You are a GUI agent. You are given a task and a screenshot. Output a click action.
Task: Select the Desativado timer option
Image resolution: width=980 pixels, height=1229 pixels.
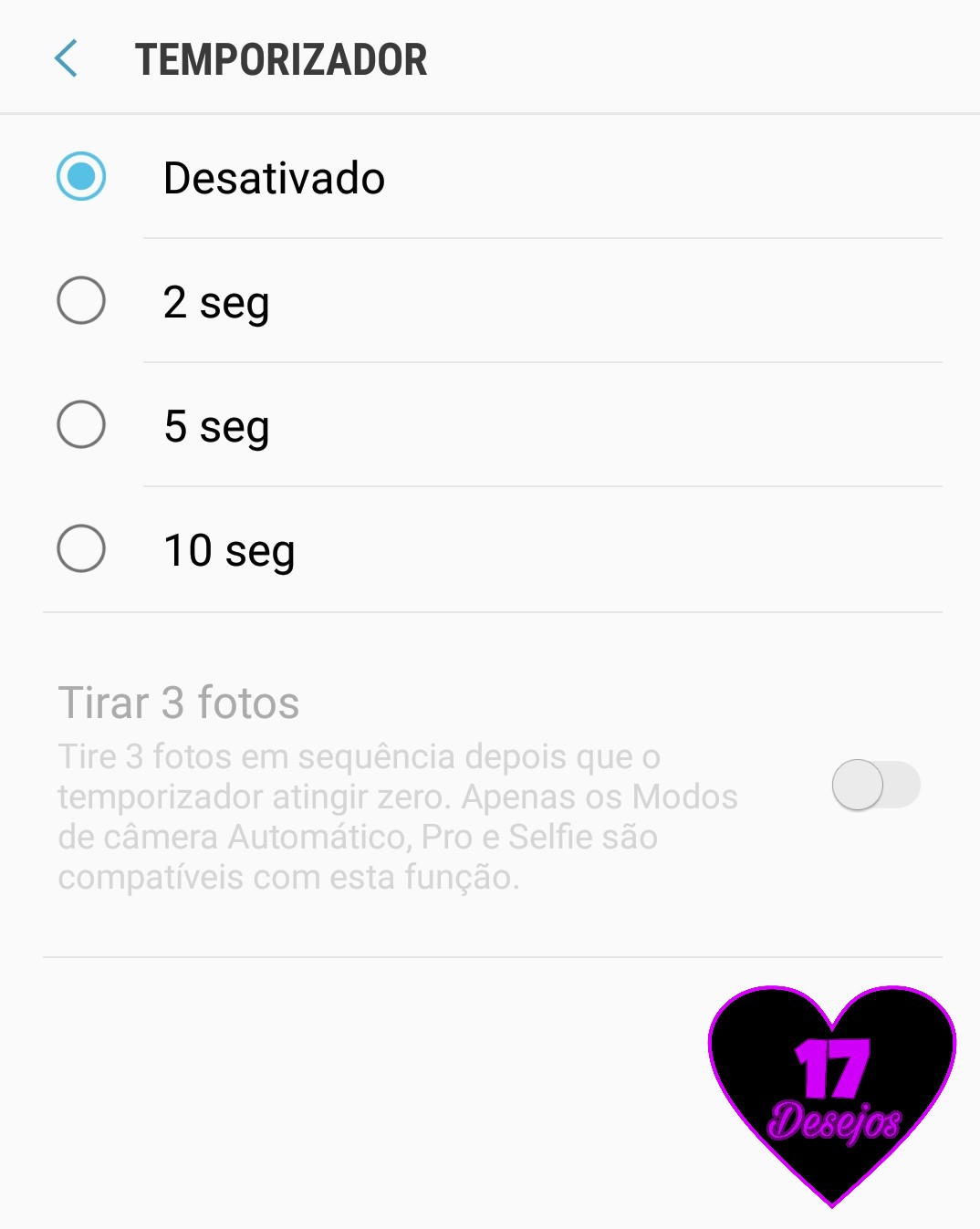82,176
